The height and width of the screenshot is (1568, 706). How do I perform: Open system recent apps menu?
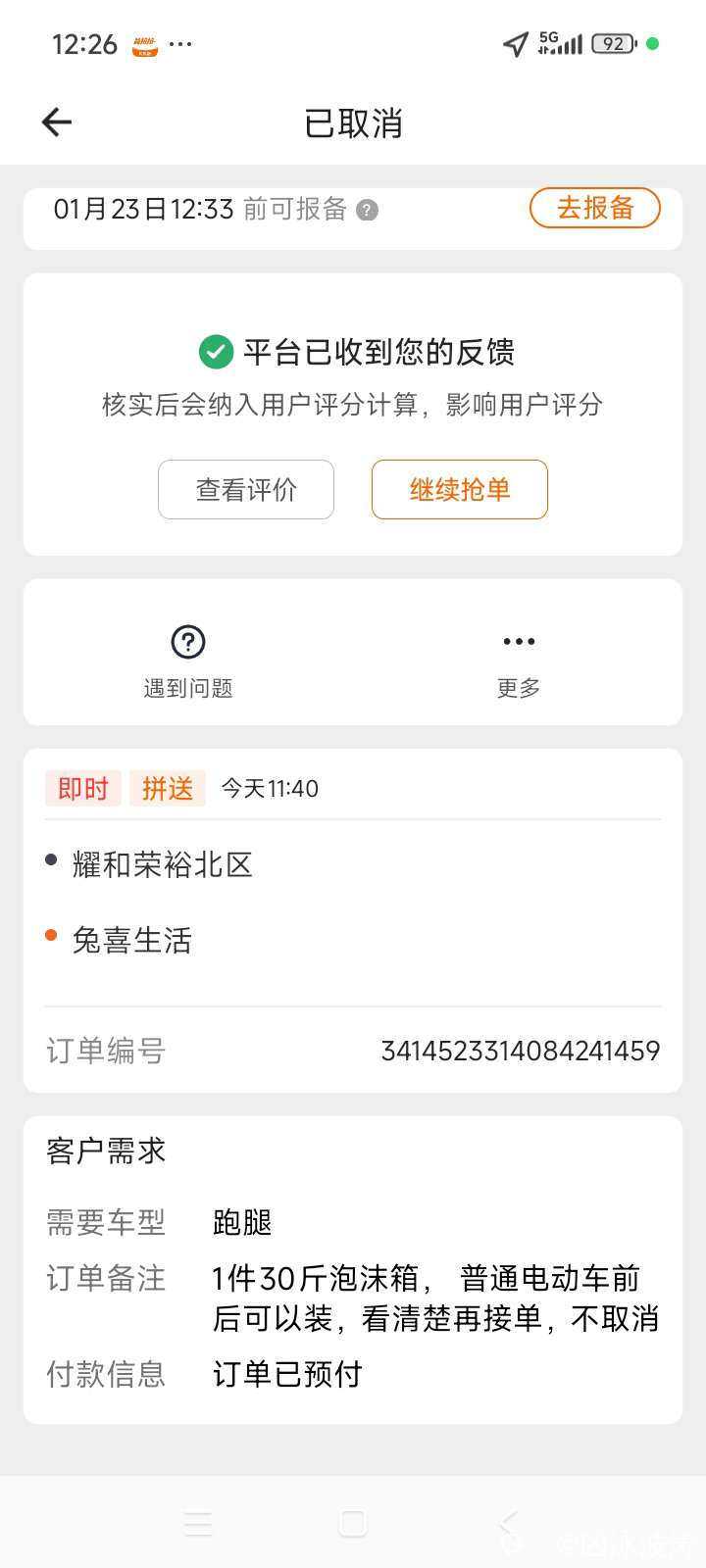(x=198, y=1523)
